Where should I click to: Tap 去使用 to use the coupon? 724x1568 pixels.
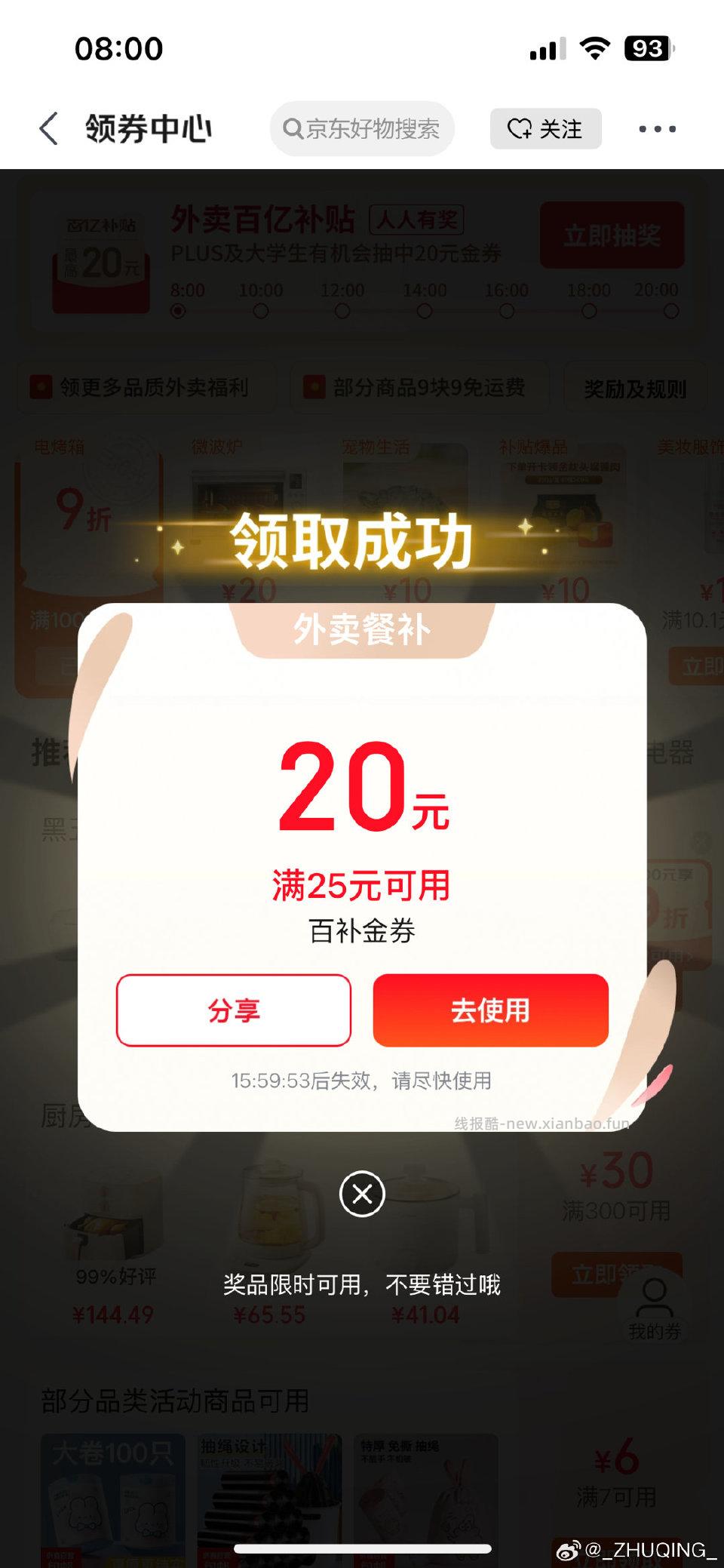click(x=490, y=1010)
